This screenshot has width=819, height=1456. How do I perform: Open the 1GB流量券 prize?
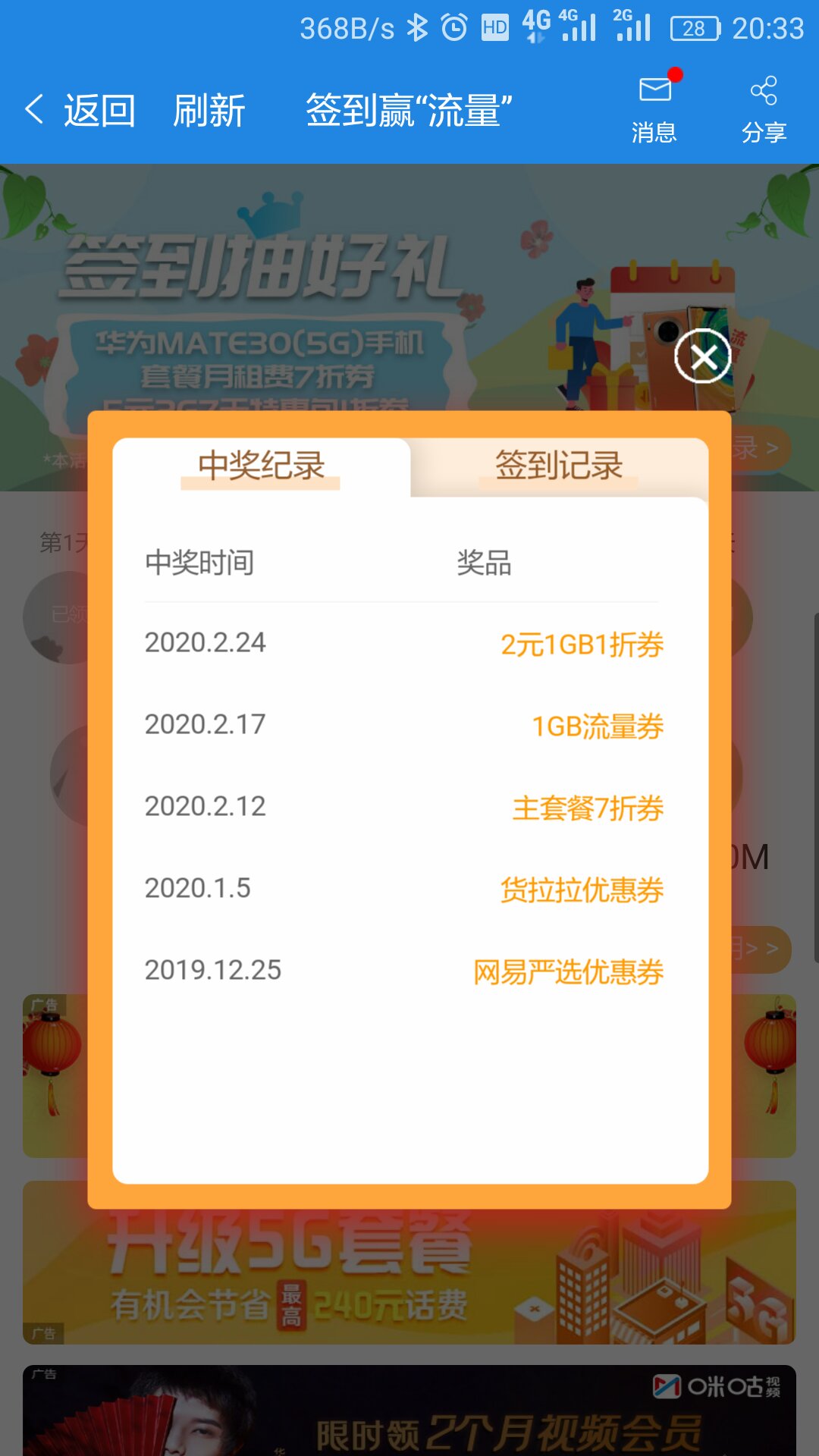598,726
